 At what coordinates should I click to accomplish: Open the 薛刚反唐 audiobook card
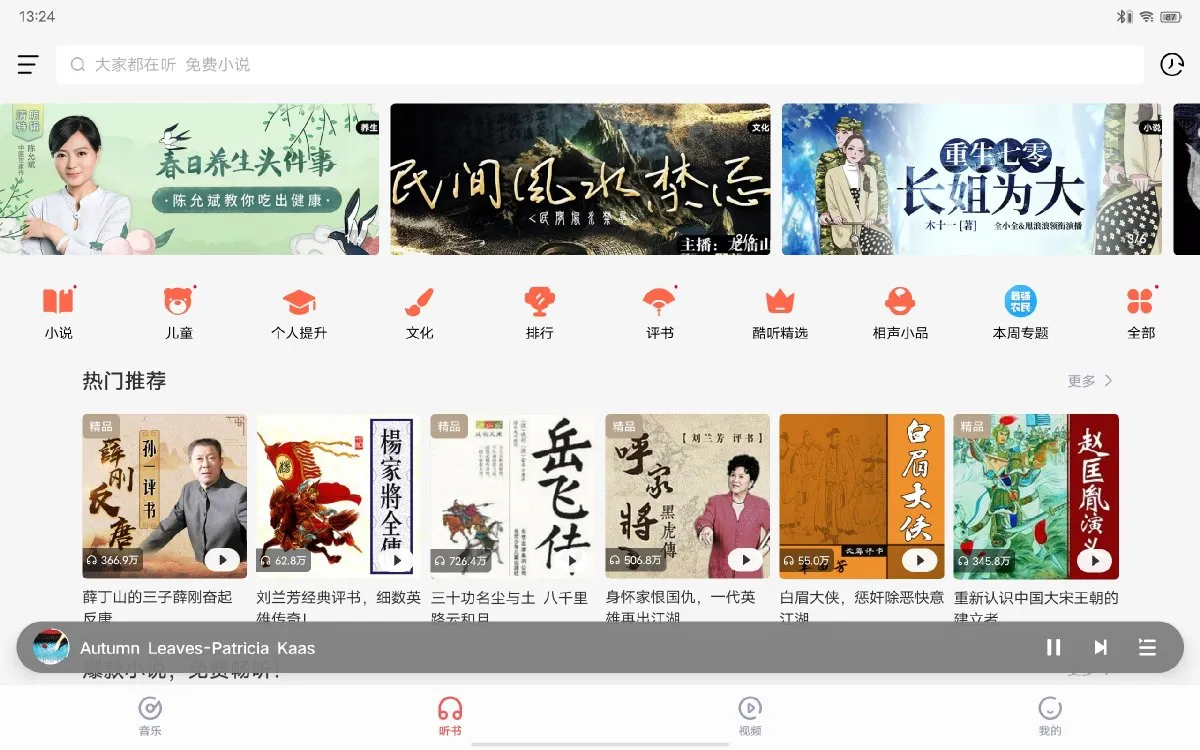coord(164,495)
